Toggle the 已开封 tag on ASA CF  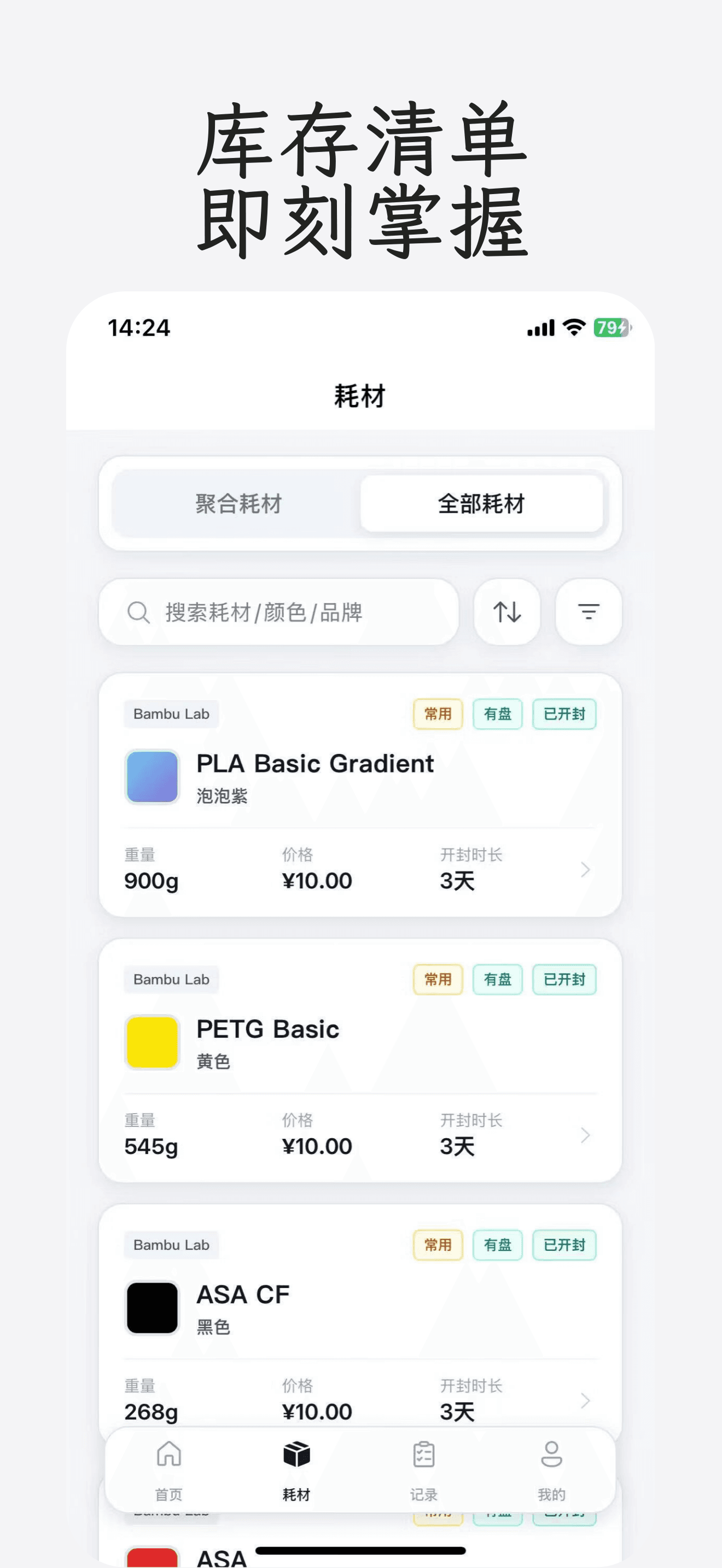(563, 1245)
